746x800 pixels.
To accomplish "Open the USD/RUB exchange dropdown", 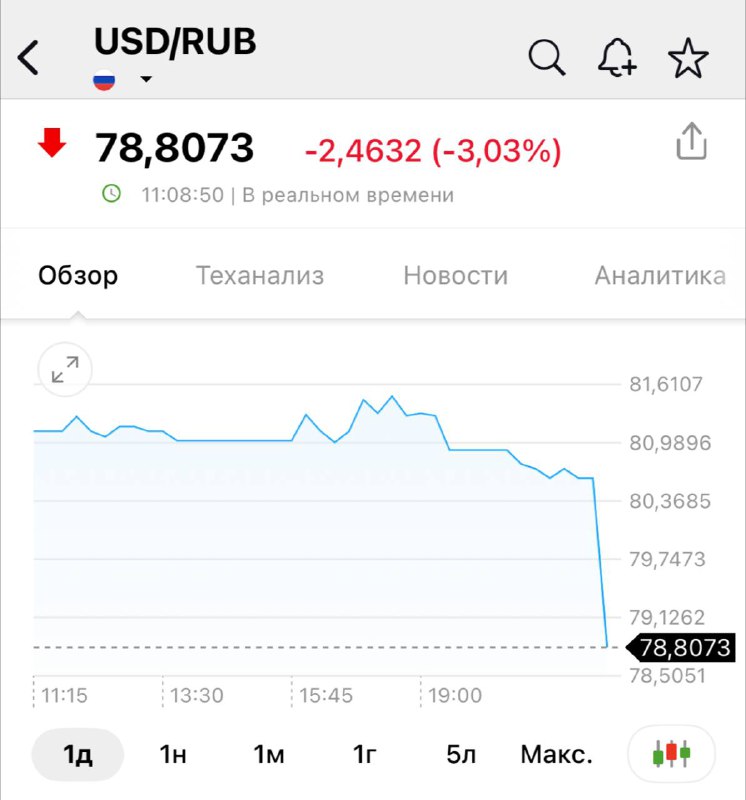I will point(146,80).
